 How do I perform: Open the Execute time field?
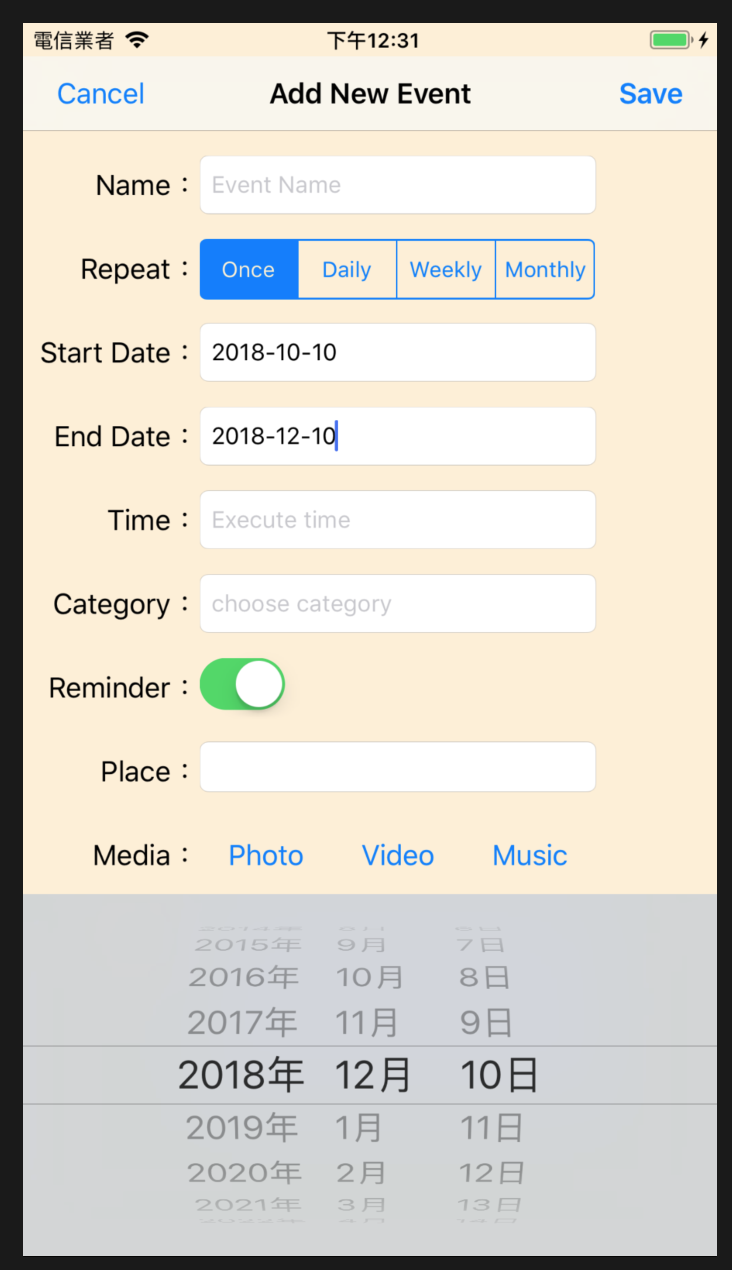tap(397, 520)
